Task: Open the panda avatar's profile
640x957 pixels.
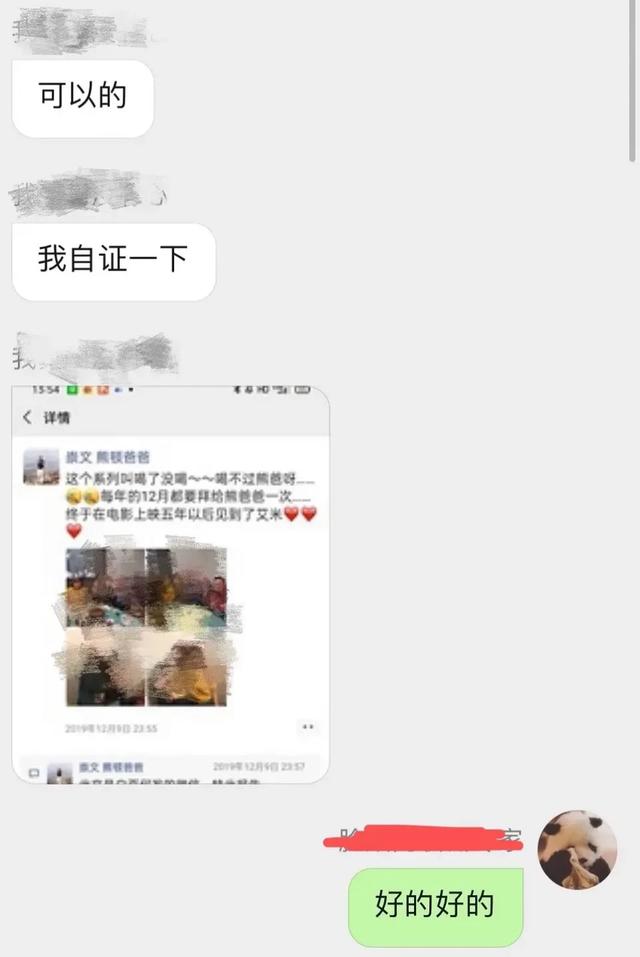Action: tap(577, 849)
